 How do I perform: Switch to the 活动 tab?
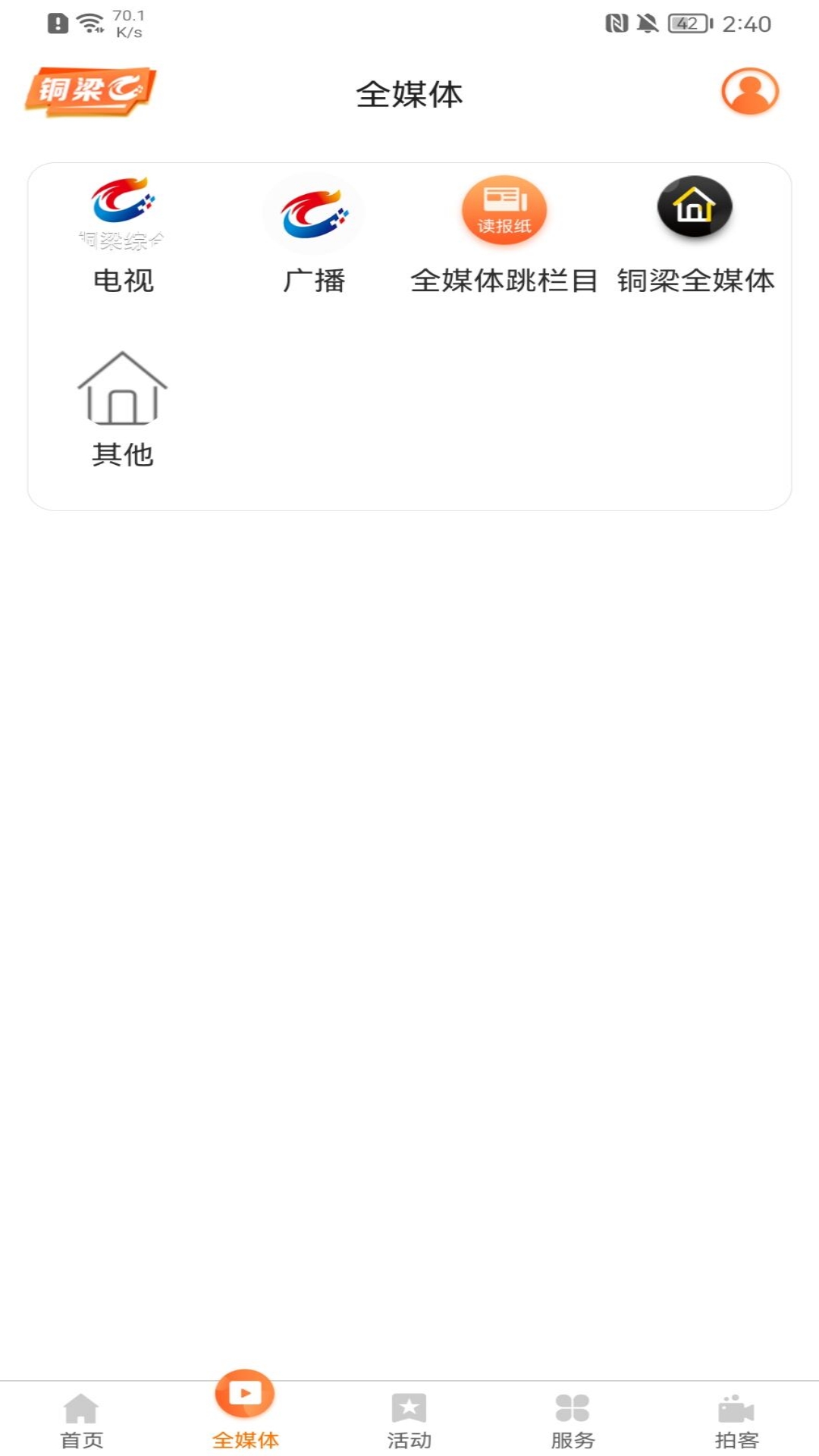[x=409, y=1426]
